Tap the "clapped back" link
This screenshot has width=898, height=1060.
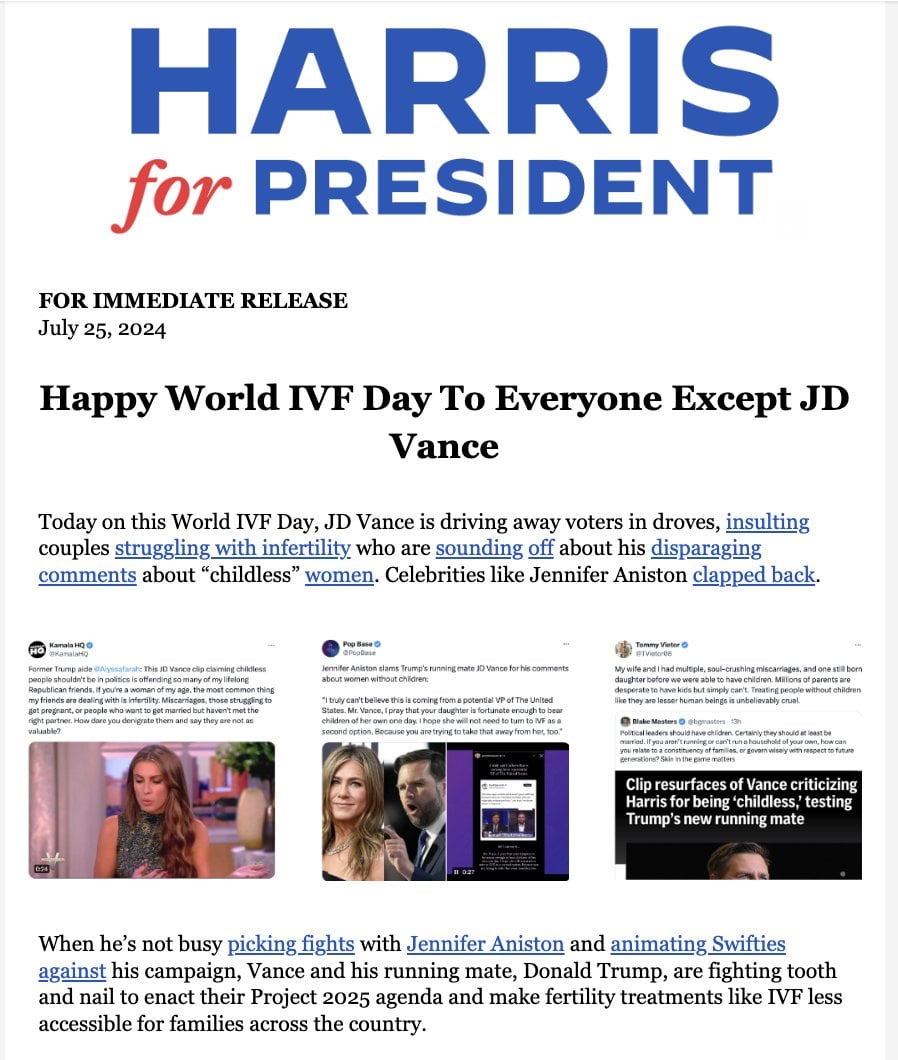(x=754, y=576)
